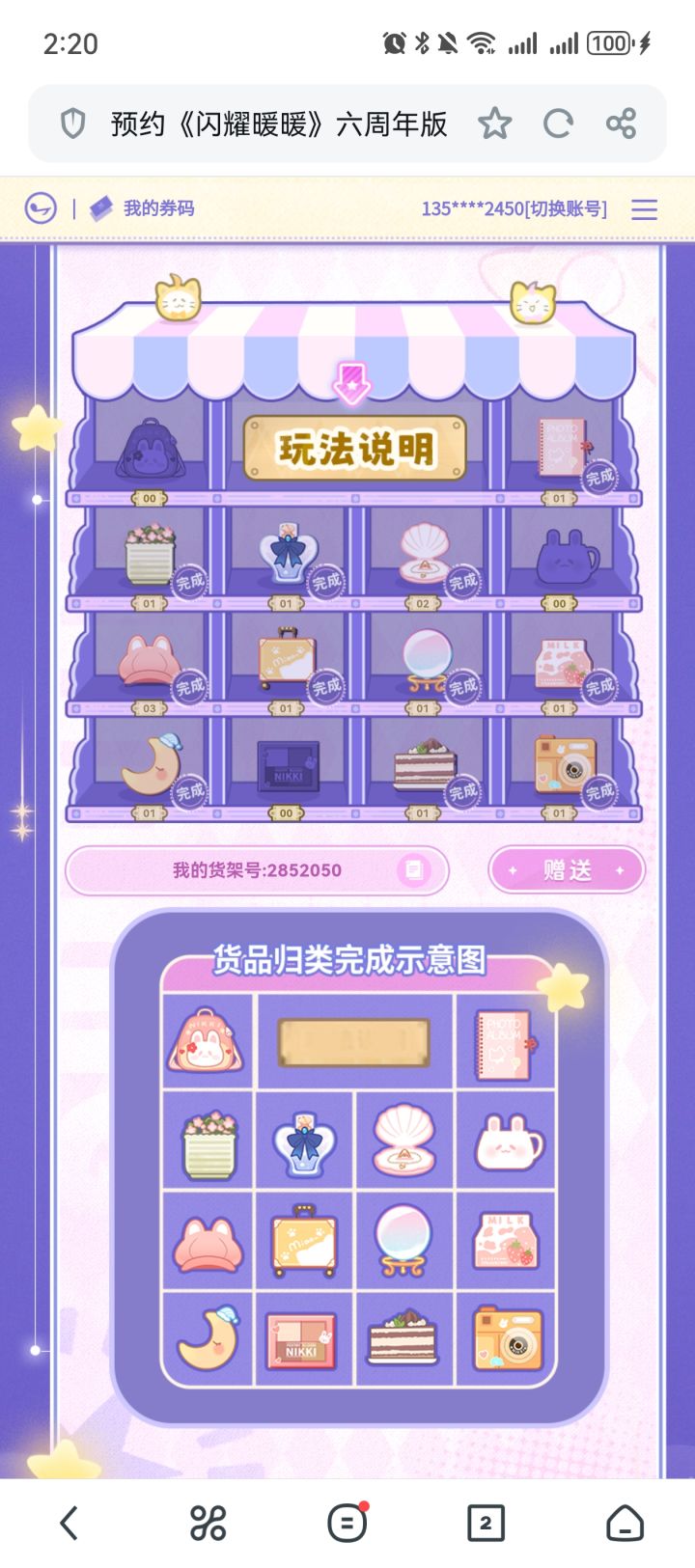Click the copy icon beside shelf number 2852050
Screen dimensions: 695x1568
pyautogui.click(x=415, y=870)
